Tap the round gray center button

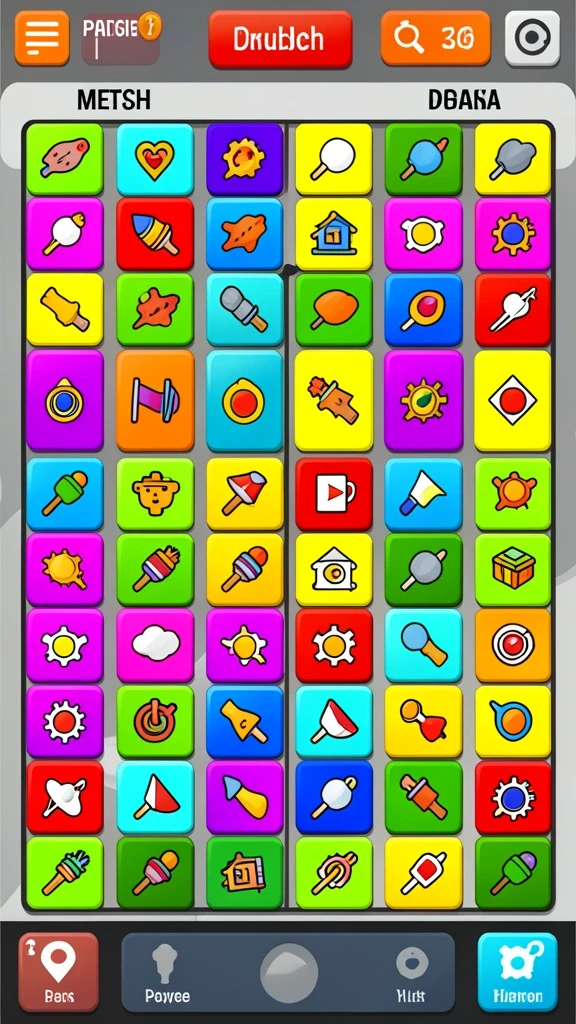(289, 972)
